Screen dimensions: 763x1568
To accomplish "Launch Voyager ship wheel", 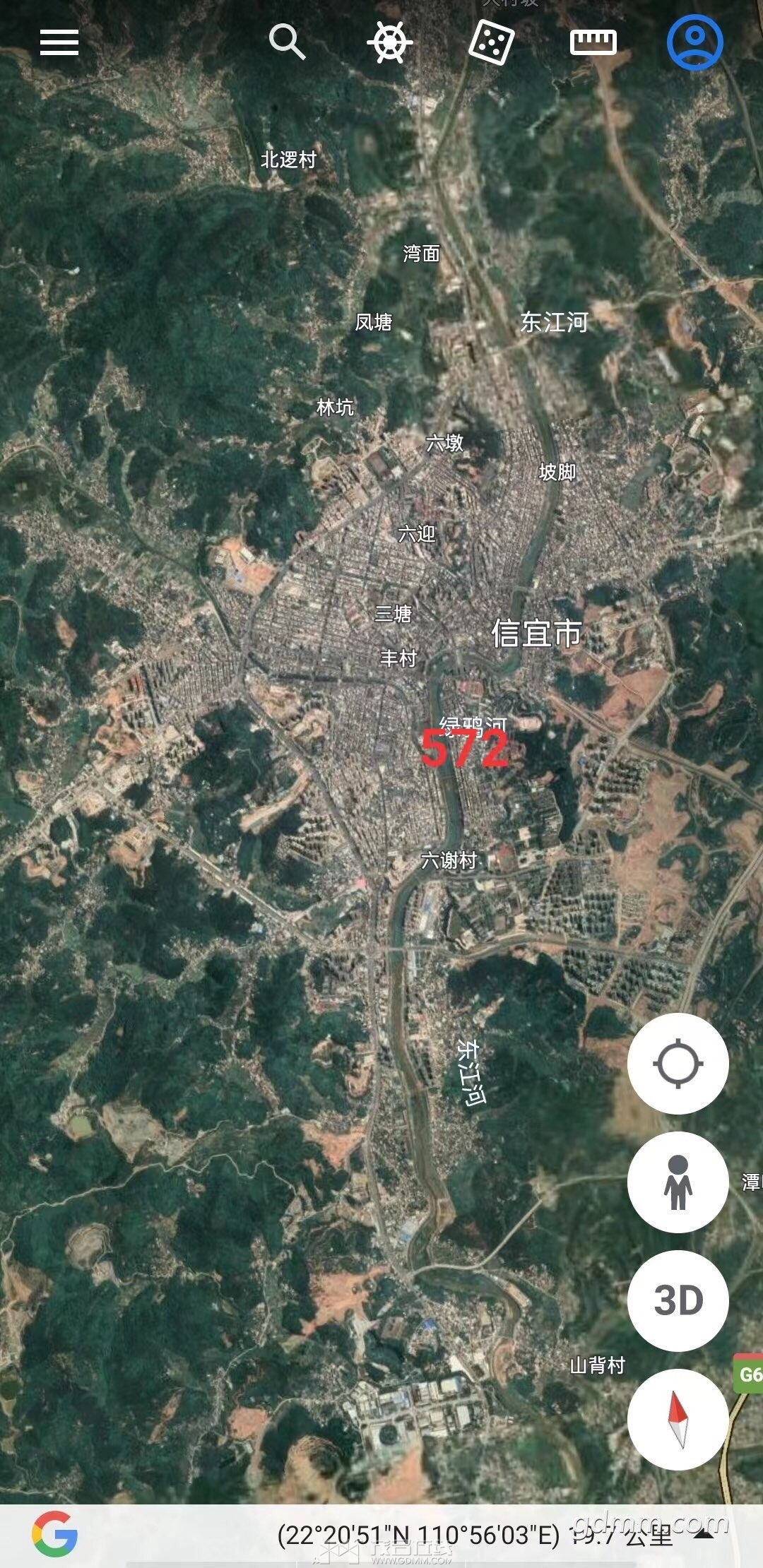I will [389, 42].
